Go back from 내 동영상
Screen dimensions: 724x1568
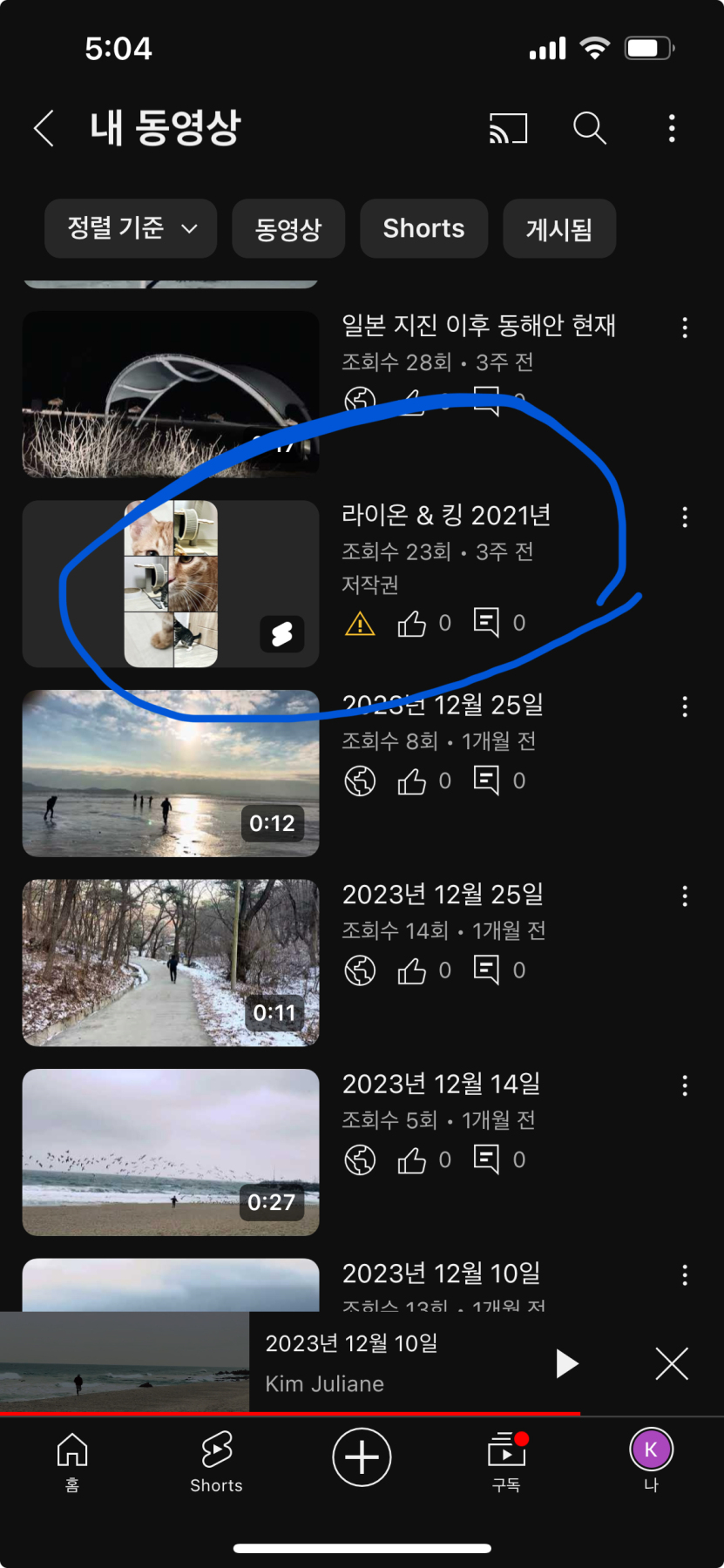click(44, 129)
